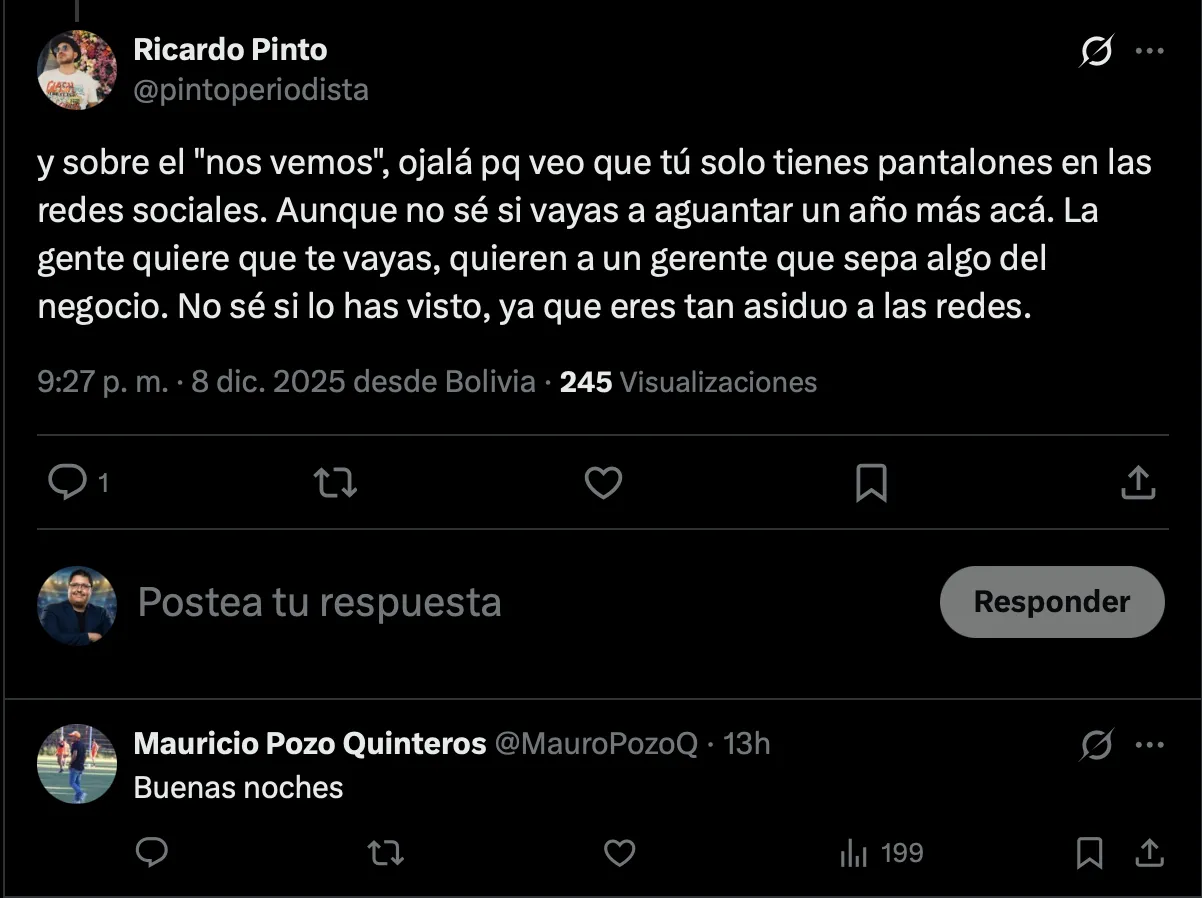The image size is (1202, 898).
Task: Share Ricardo Pinto's post
Action: tap(1137, 484)
